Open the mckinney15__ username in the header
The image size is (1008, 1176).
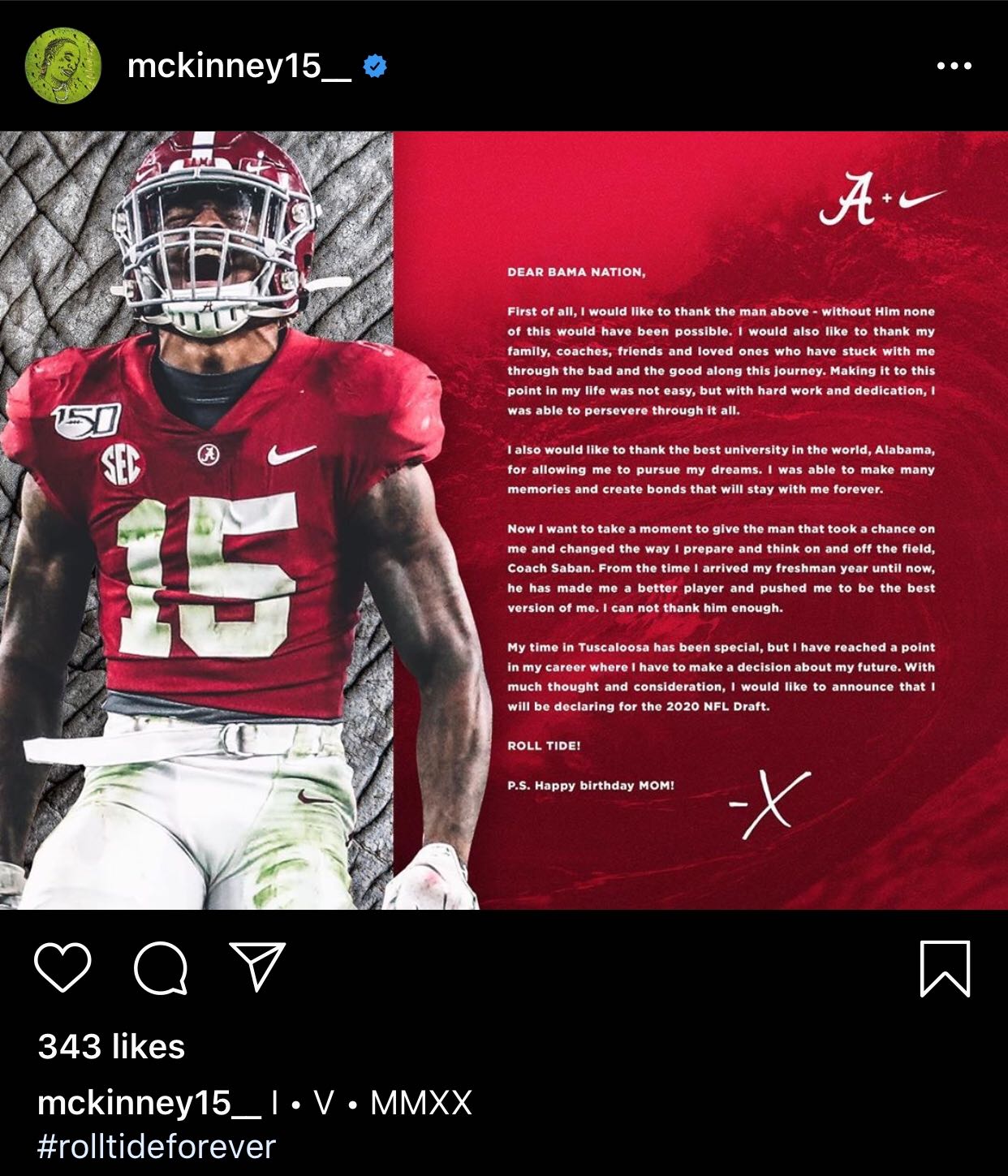239,66
